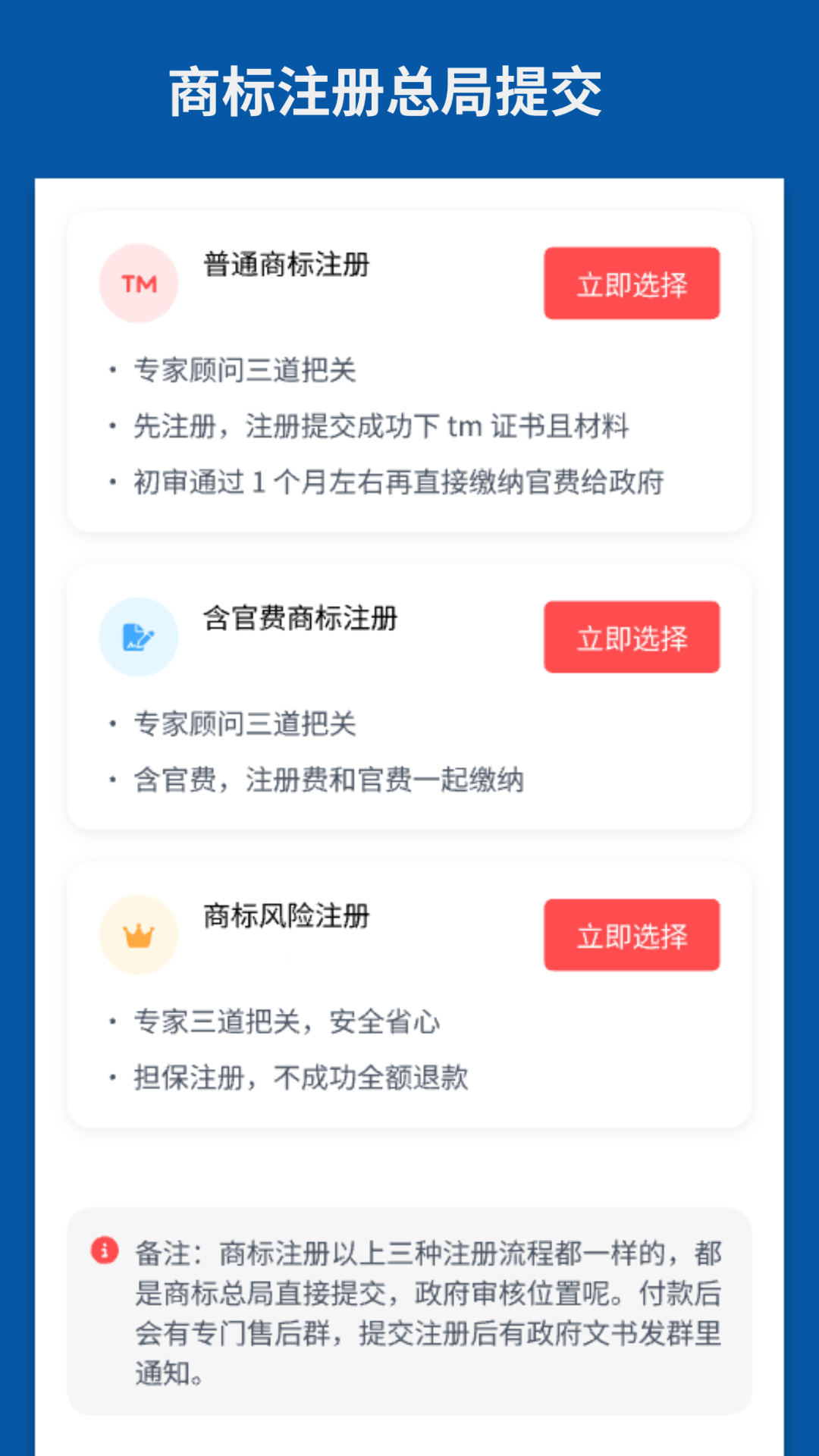819x1456 pixels.
Task: Tap the pink circular TM badge
Action: [x=138, y=282]
